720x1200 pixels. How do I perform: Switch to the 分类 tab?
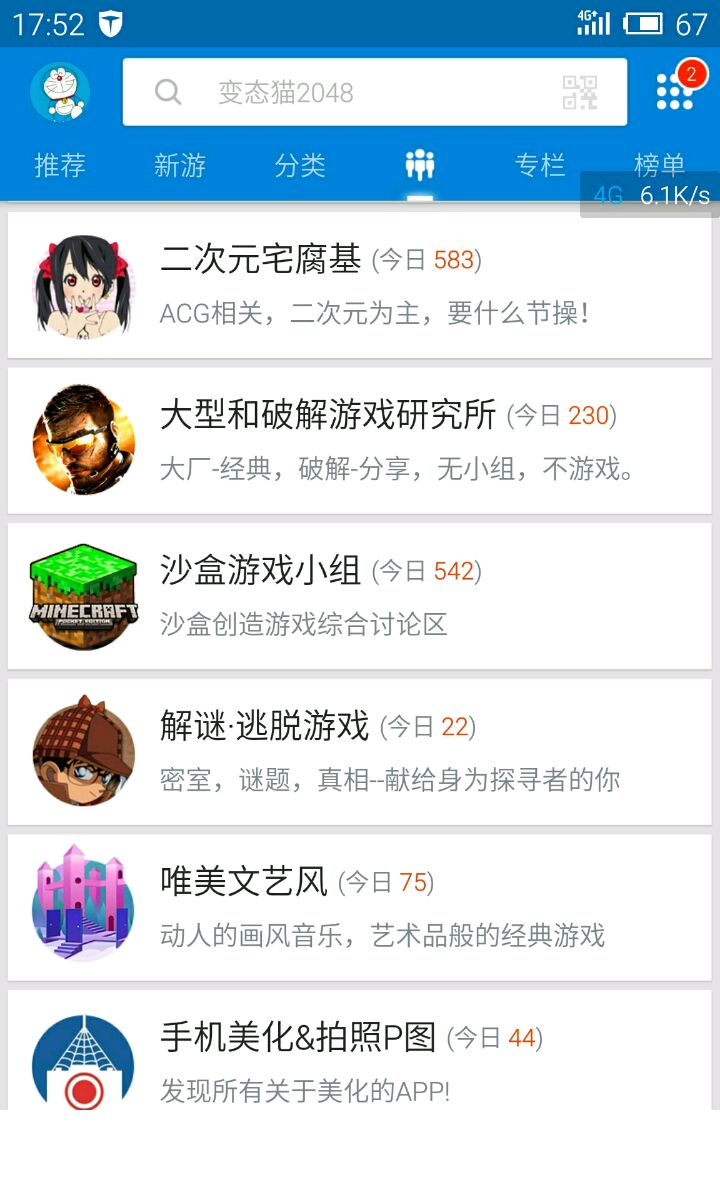tap(300, 165)
